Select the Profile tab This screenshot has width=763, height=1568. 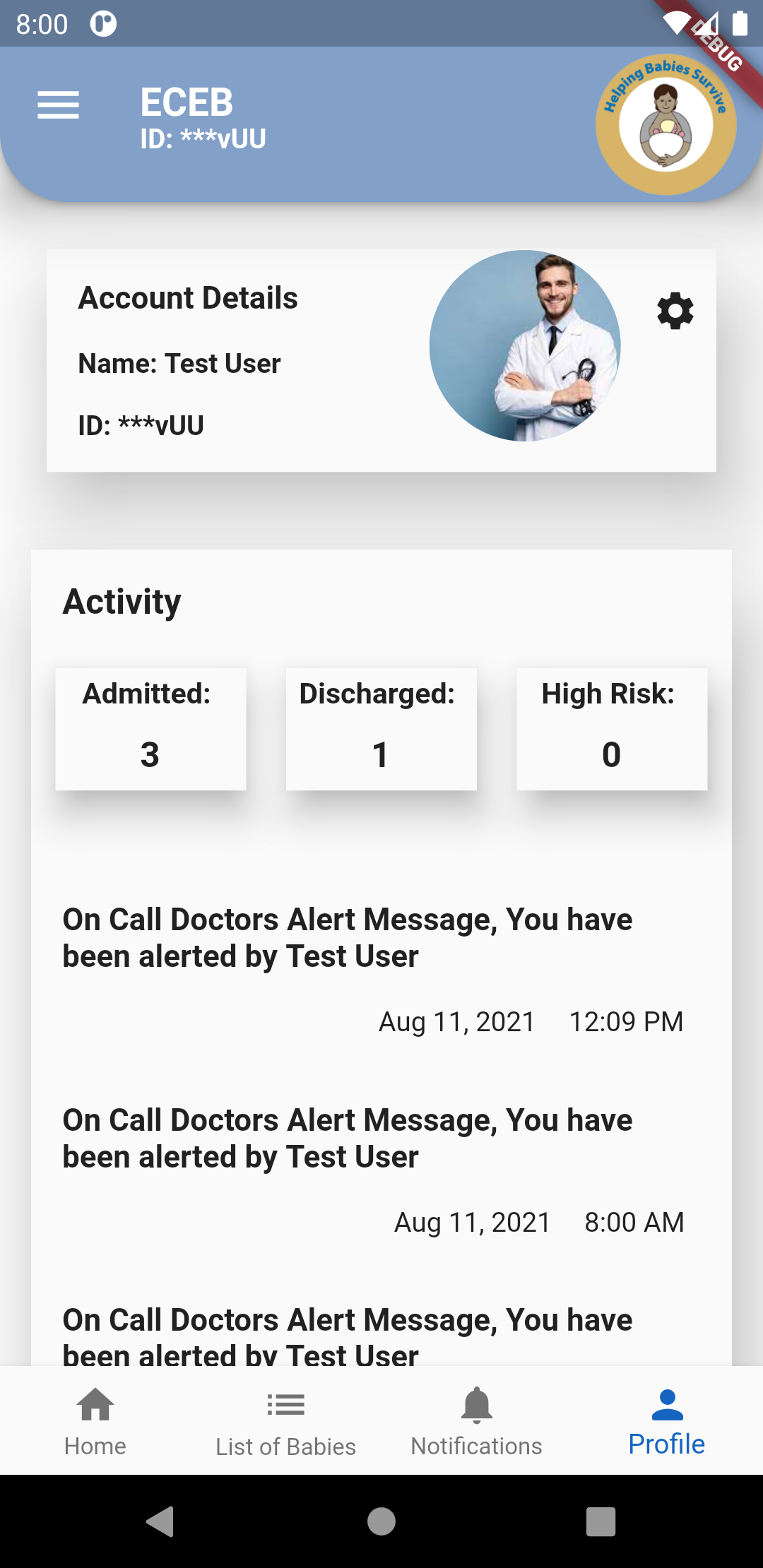(666, 1421)
